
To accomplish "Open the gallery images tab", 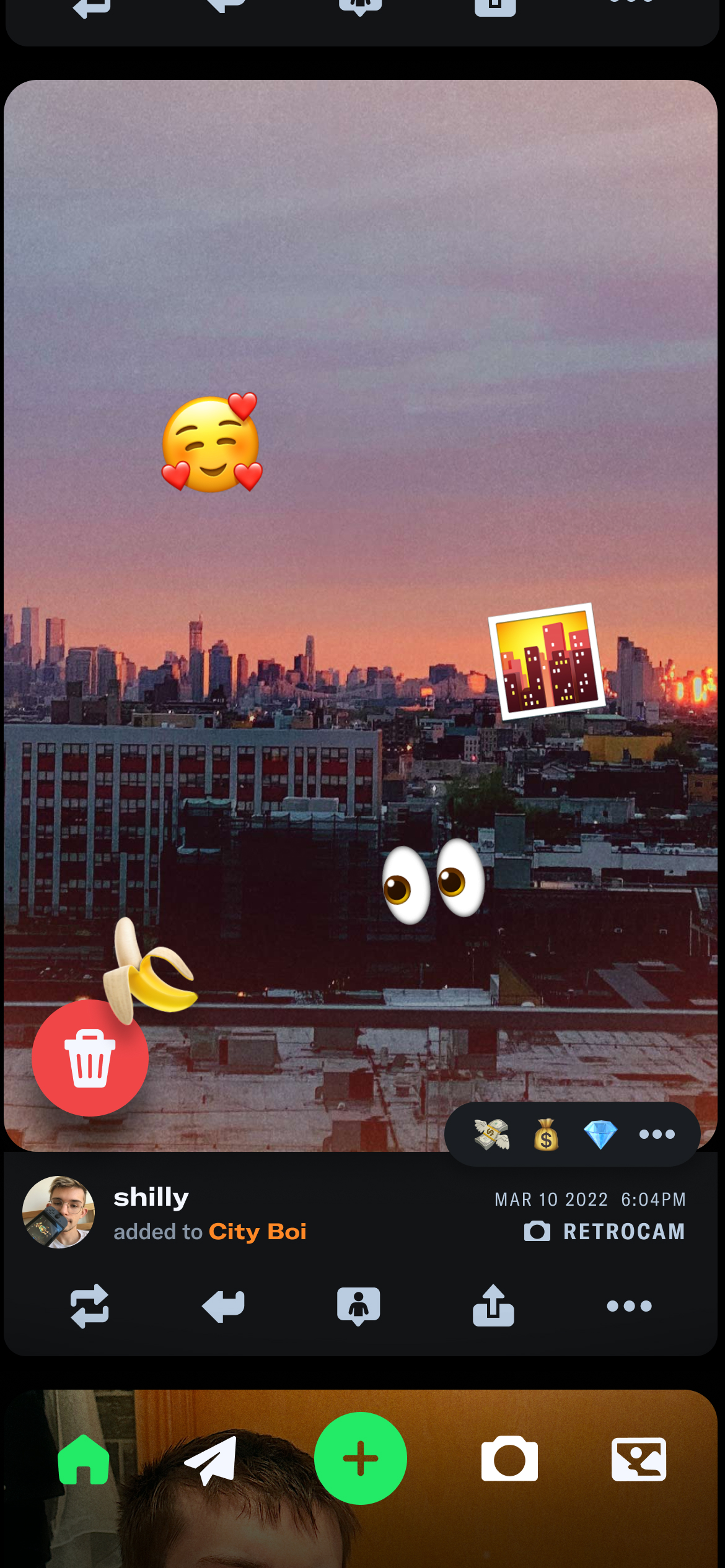I will pos(639,1459).
